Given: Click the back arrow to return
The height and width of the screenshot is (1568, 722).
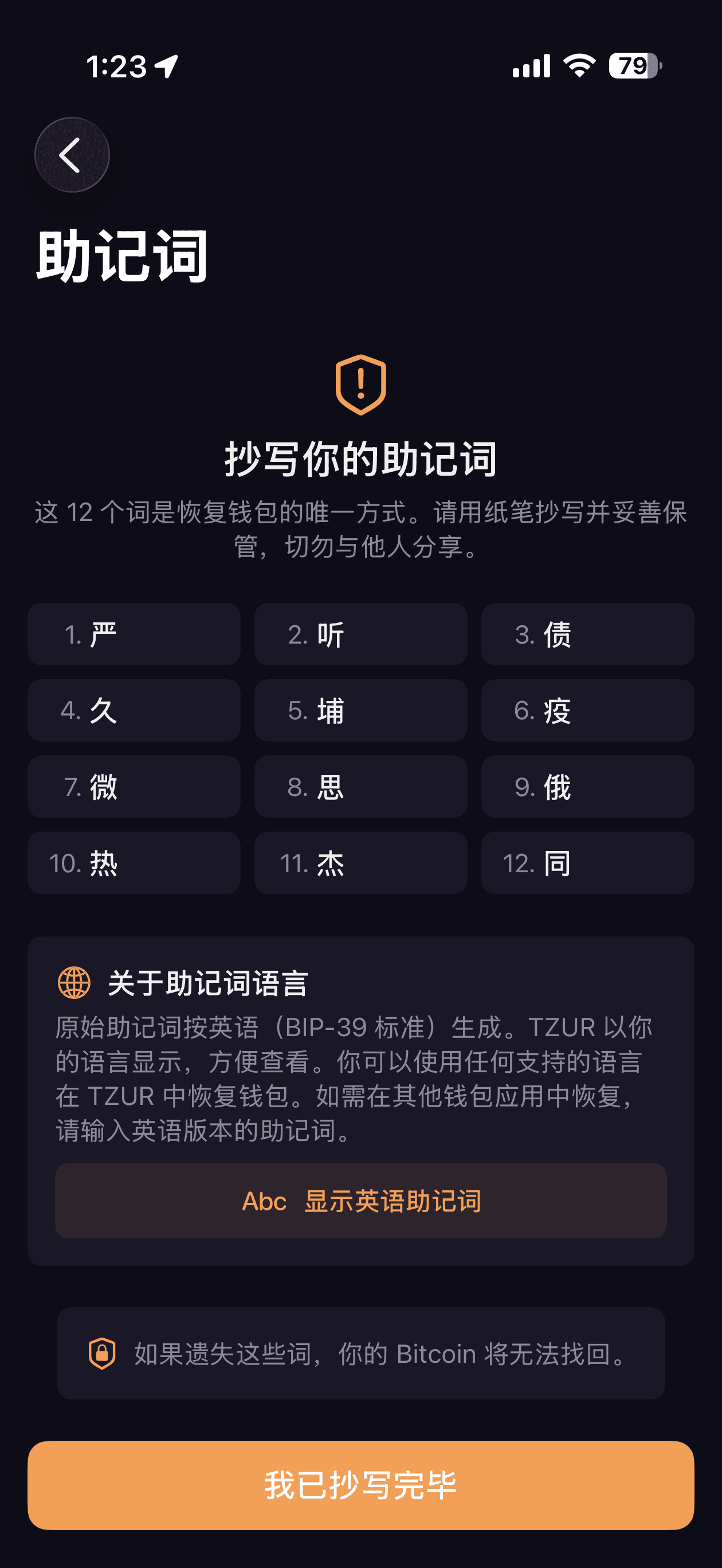Looking at the screenshot, I should tap(71, 155).
